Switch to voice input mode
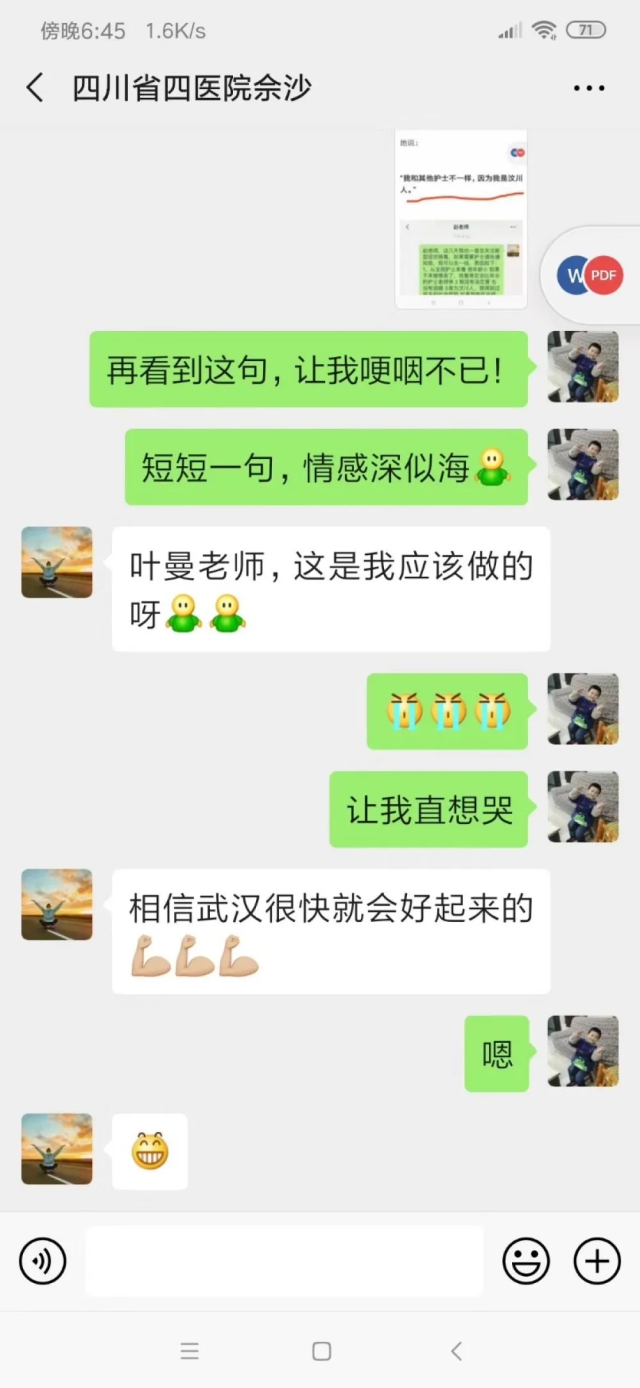The height and width of the screenshot is (1388, 640). (x=43, y=1261)
